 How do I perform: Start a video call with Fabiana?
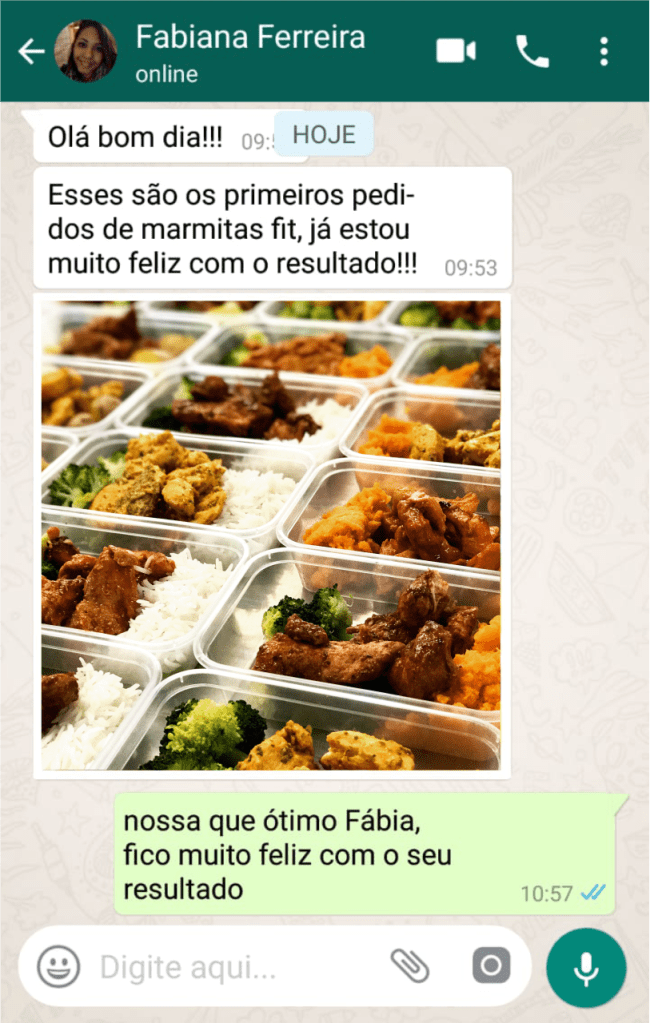point(456,51)
